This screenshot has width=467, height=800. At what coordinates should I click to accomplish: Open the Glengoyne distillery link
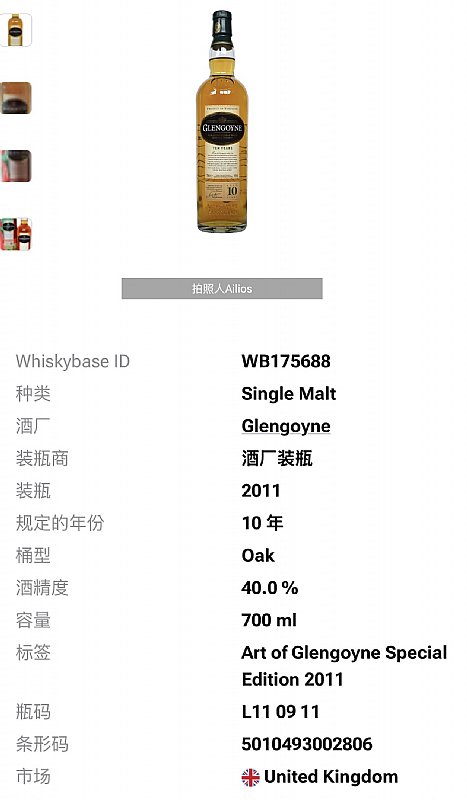286,426
